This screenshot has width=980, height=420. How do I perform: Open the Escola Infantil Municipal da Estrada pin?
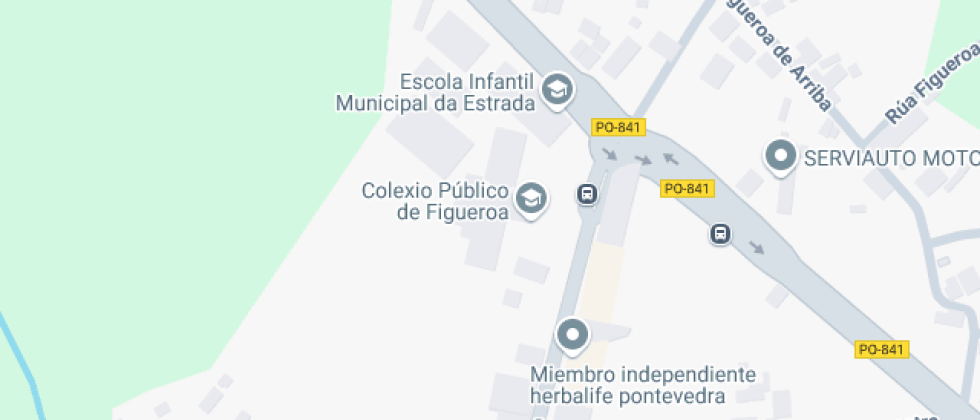click(557, 90)
